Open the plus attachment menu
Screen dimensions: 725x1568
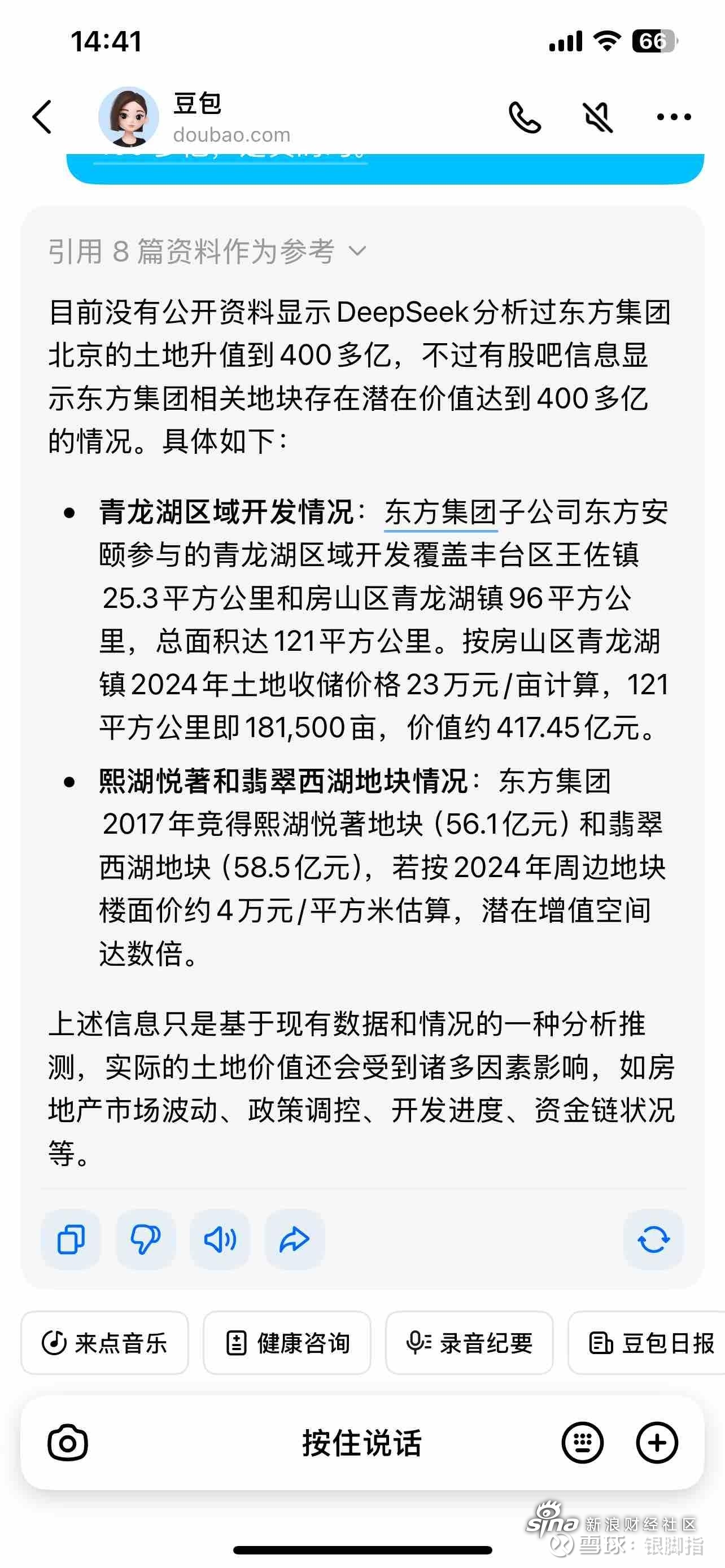click(x=657, y=1443)
